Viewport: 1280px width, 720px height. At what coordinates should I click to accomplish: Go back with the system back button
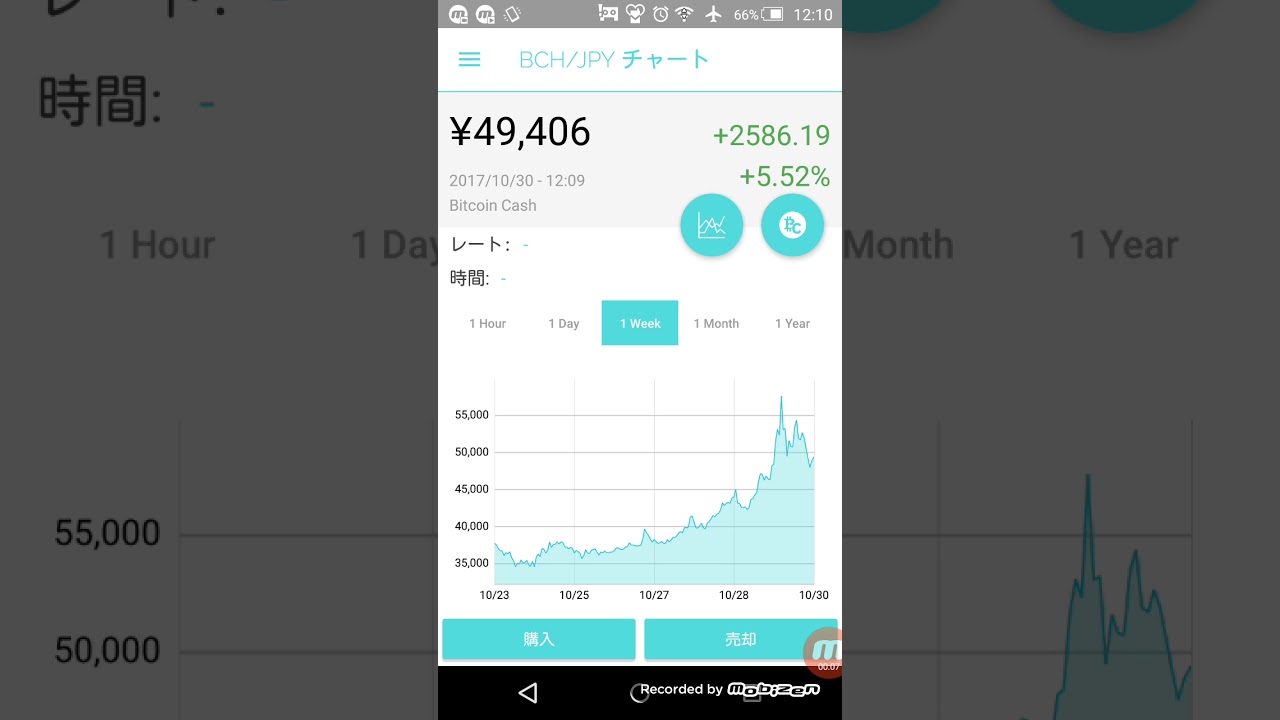528,692
